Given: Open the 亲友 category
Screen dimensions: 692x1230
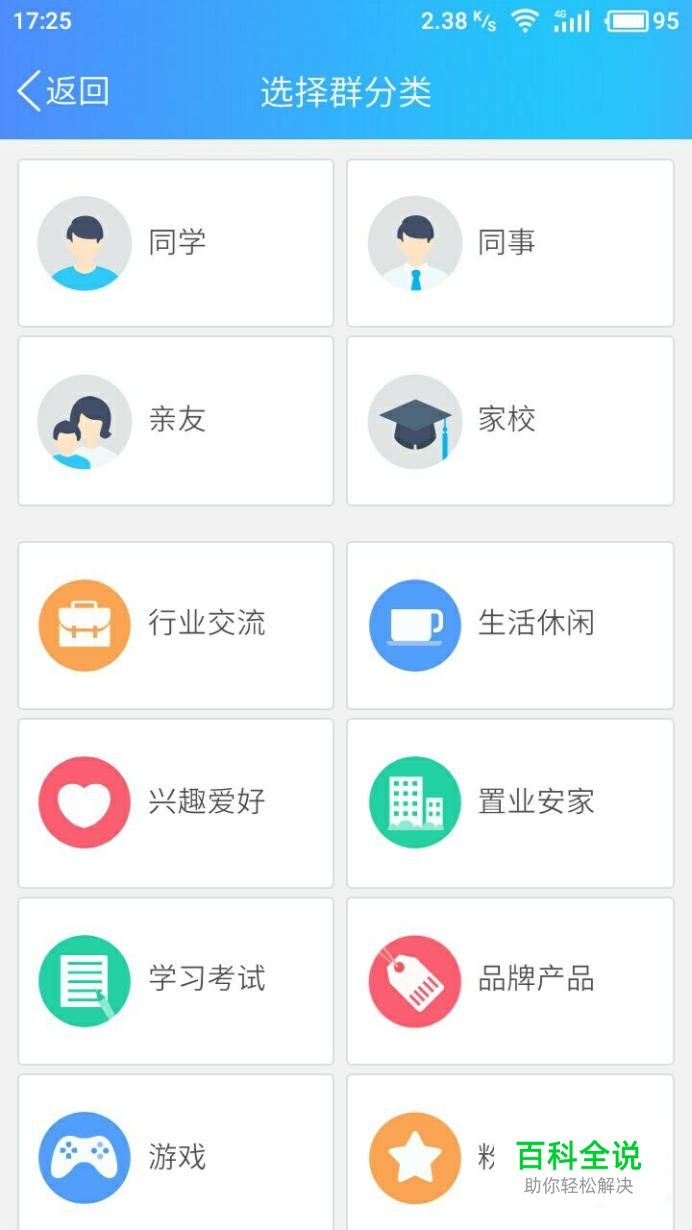Looking at the screenshot, I should pyautogui.click(x=176, y=421).
